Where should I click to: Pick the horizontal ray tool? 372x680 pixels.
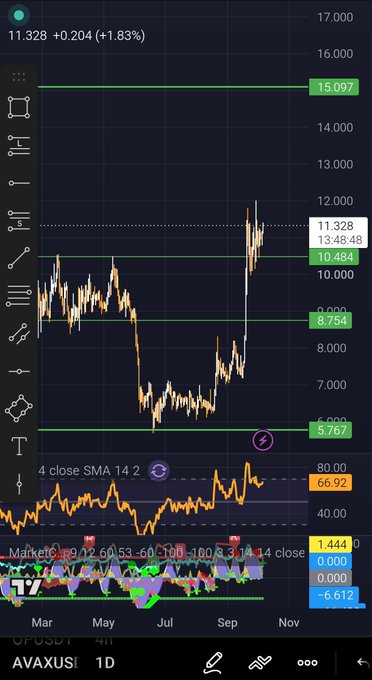click(x=19, y=183)
